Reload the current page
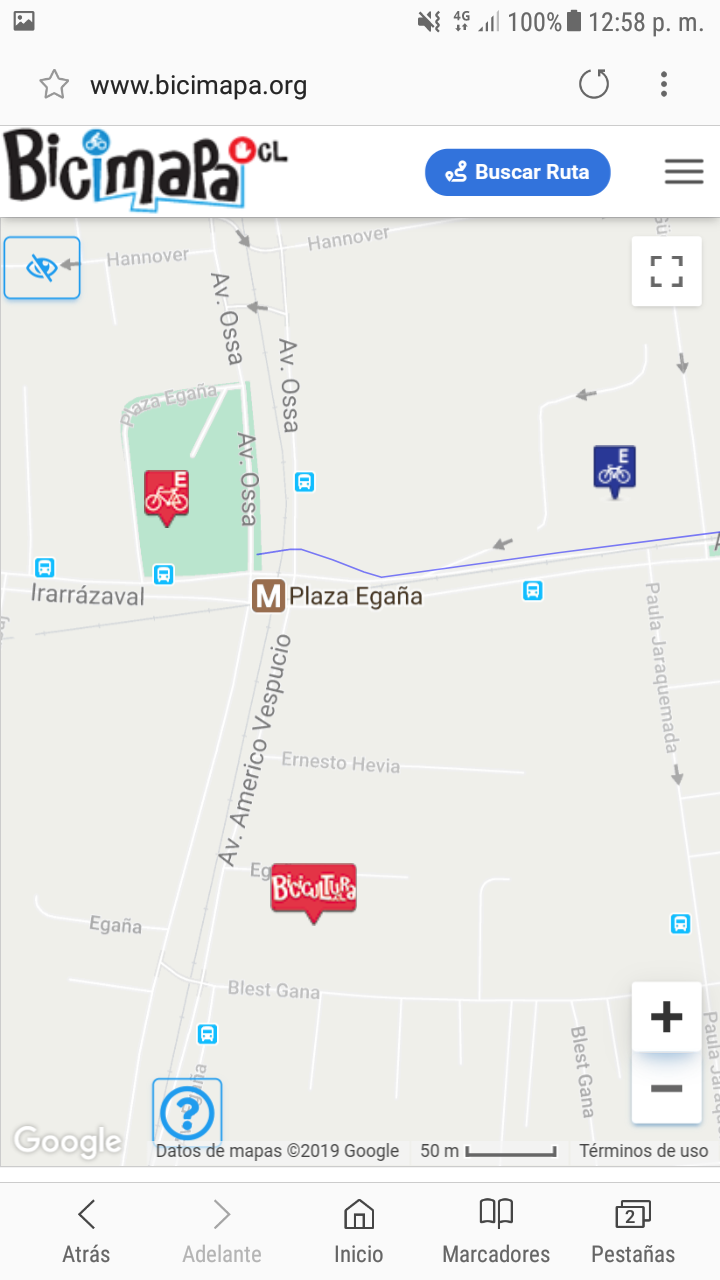This screenshot has width=720, height=1280. [x=594, y=85]
